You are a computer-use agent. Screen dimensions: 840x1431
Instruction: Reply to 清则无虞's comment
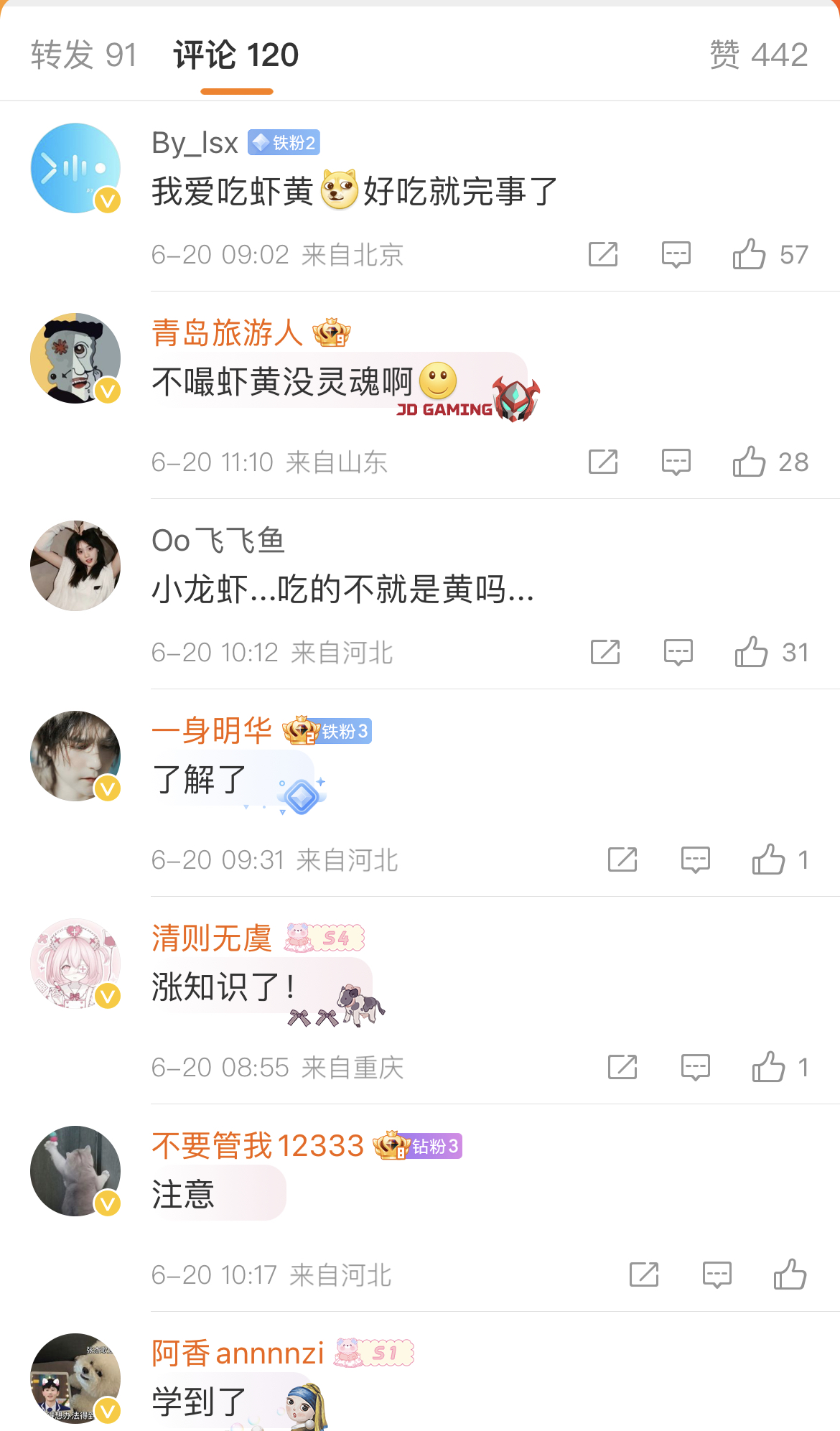695,1067
